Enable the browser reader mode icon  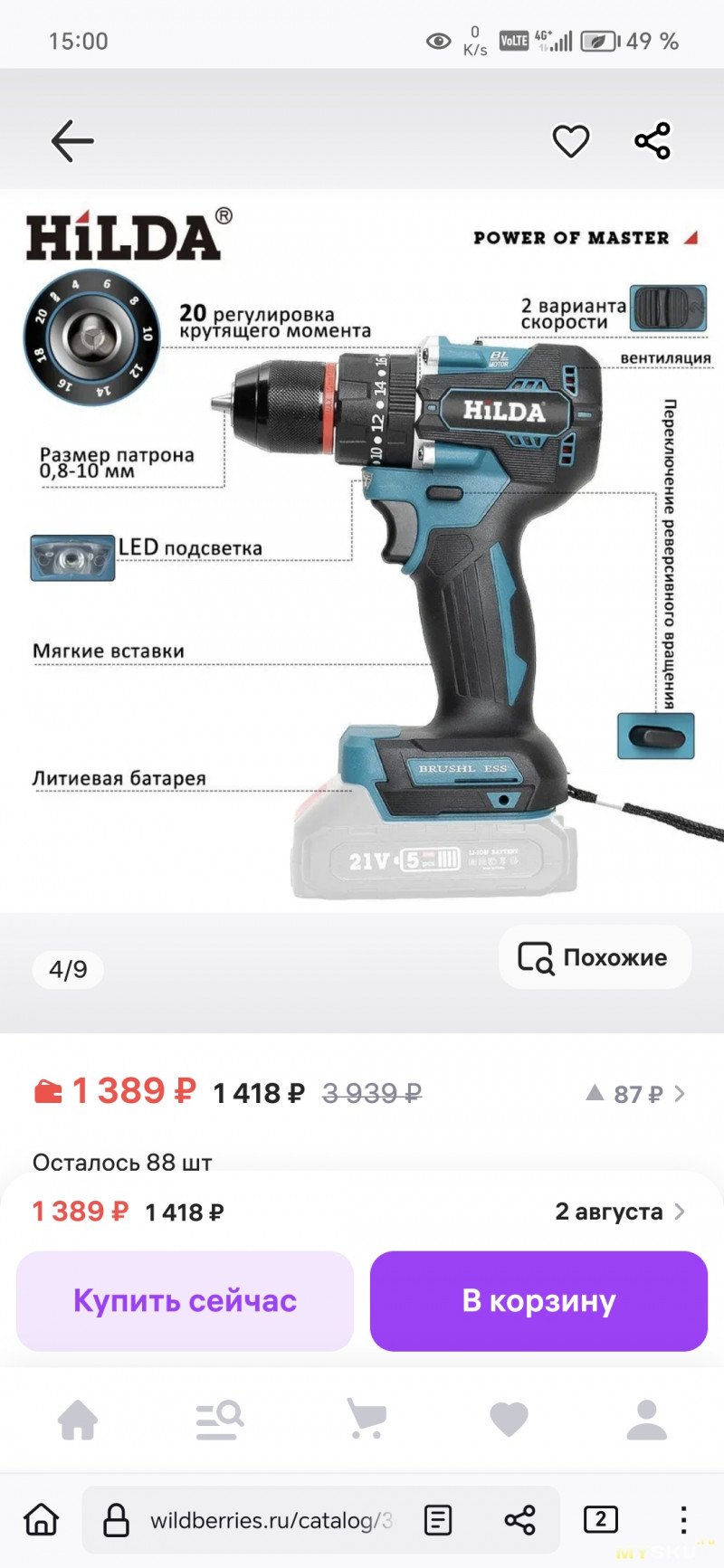click(x=438, y=1520)
